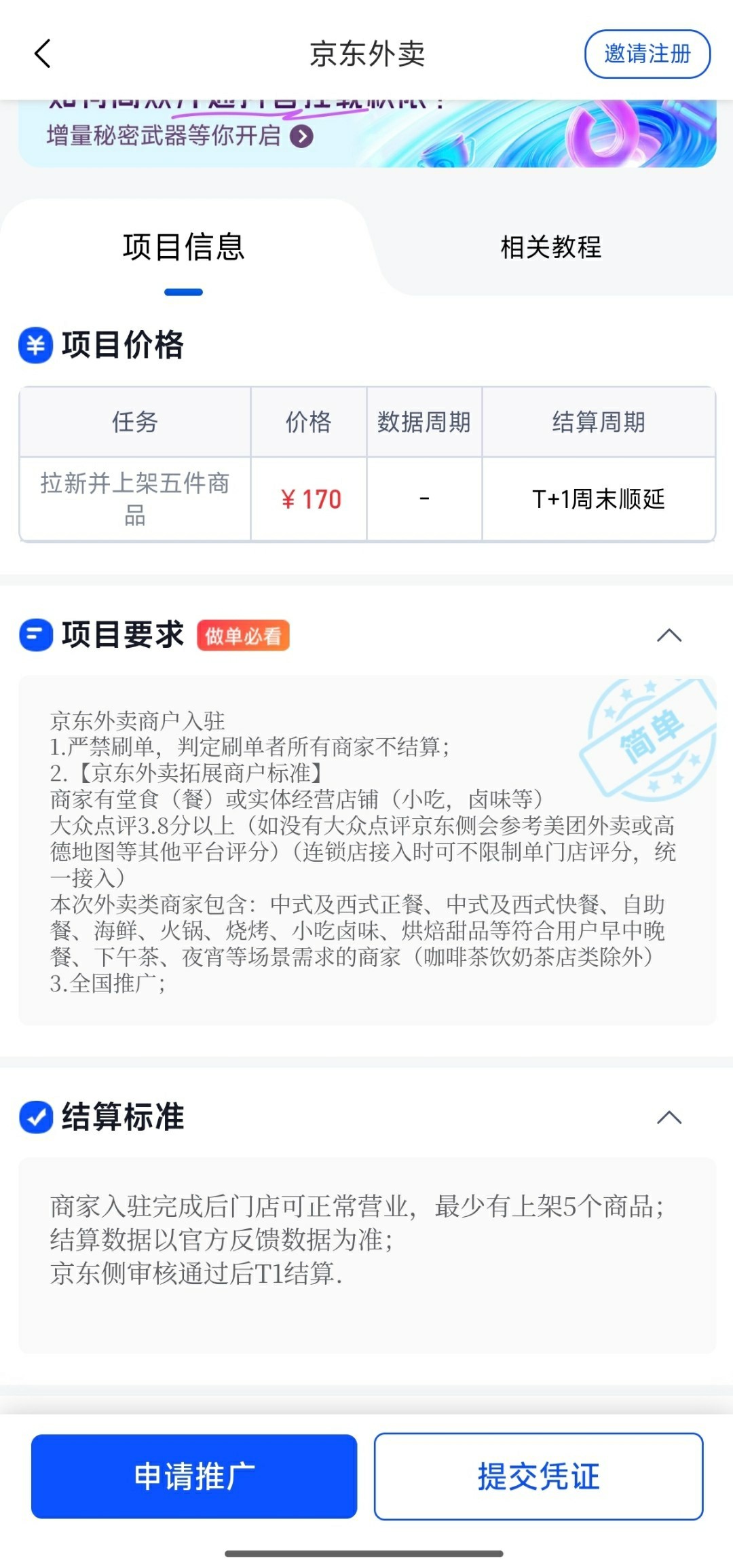
Task: Select the 项目信息 tab
Action: click(183, 247)
